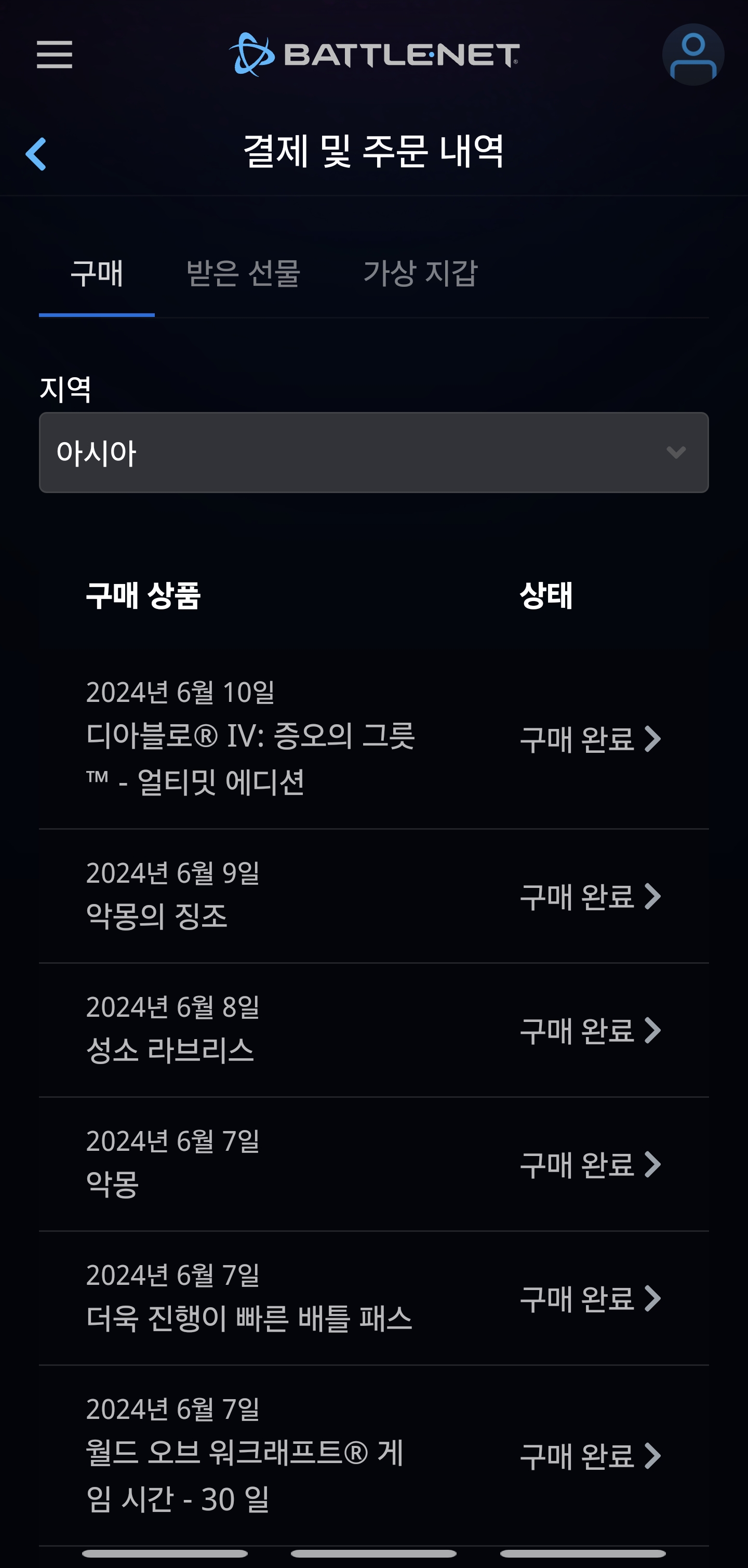Go back with the blue arrow
Image resolution: width=748 pixels, height=1568 pixels.
coord(36,154)
